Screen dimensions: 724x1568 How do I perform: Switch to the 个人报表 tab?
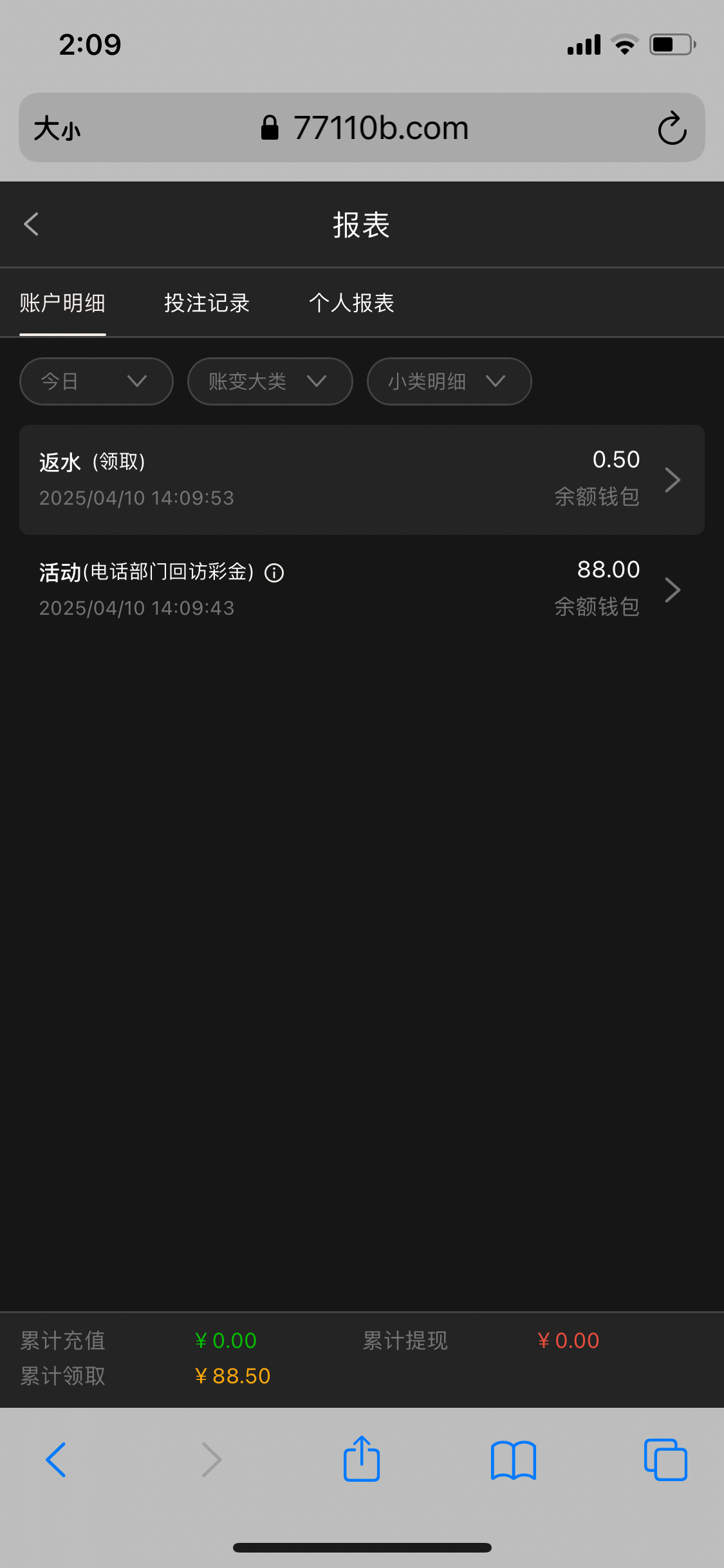[351, 303]
